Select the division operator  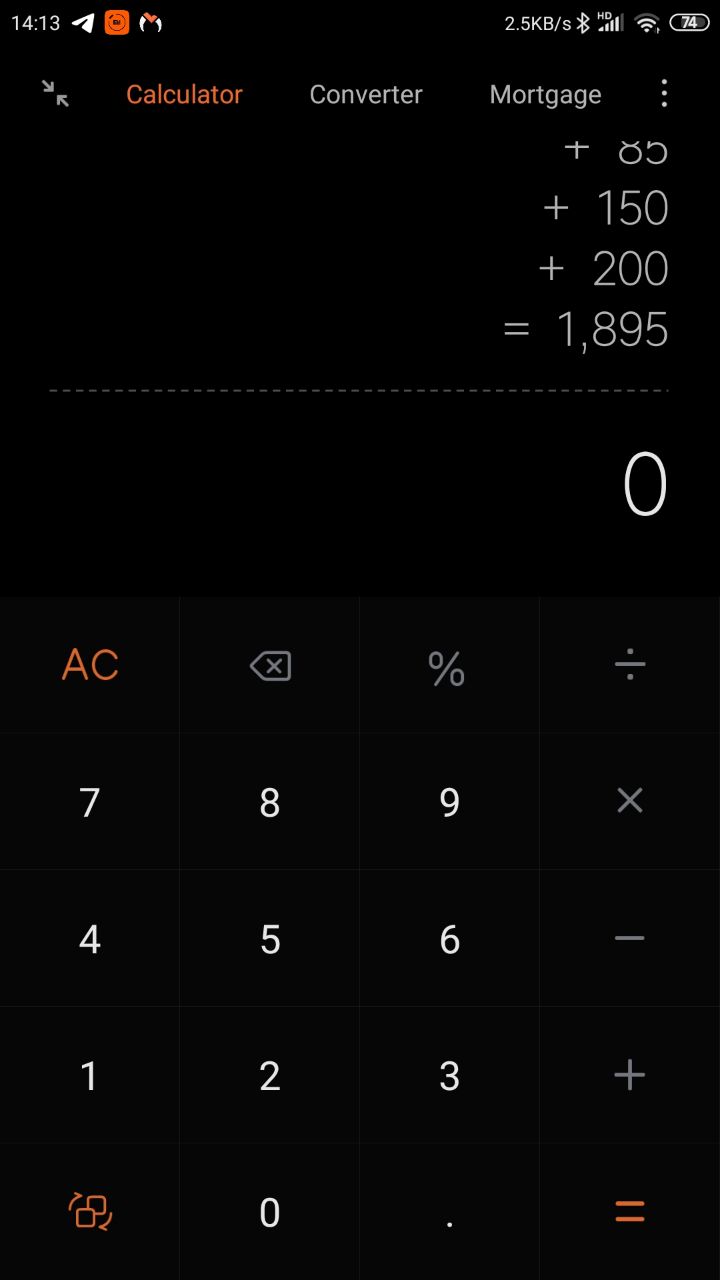click(x=630, y=665)
